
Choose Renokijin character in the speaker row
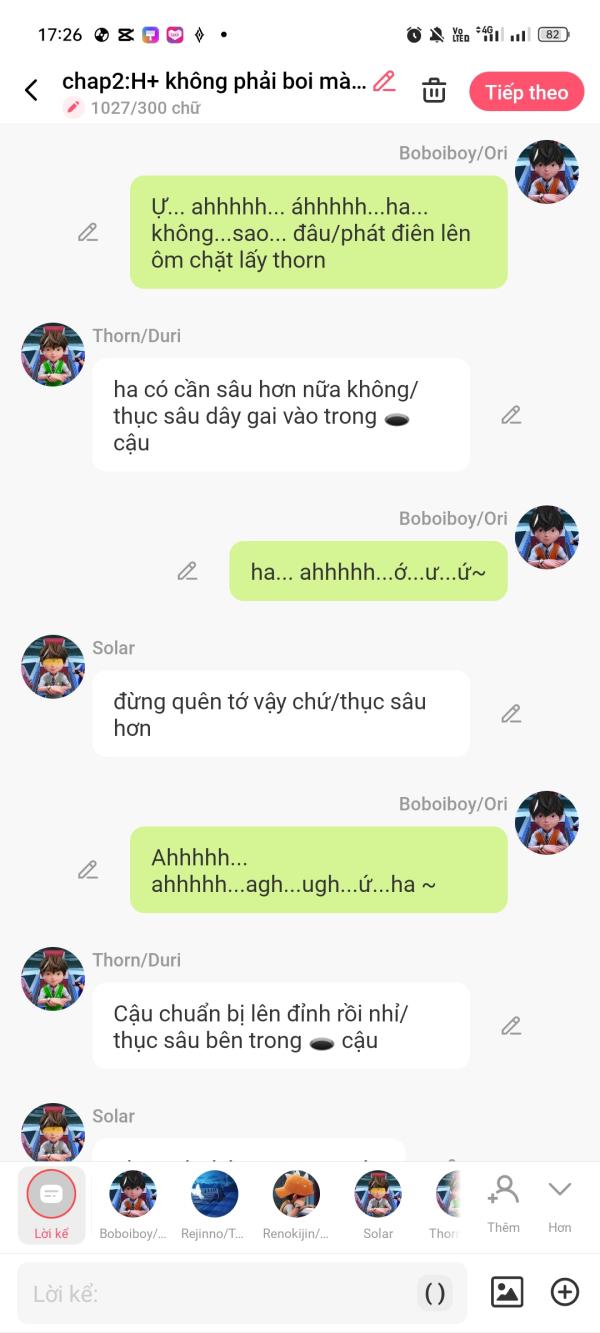[x=296, y=1205]
